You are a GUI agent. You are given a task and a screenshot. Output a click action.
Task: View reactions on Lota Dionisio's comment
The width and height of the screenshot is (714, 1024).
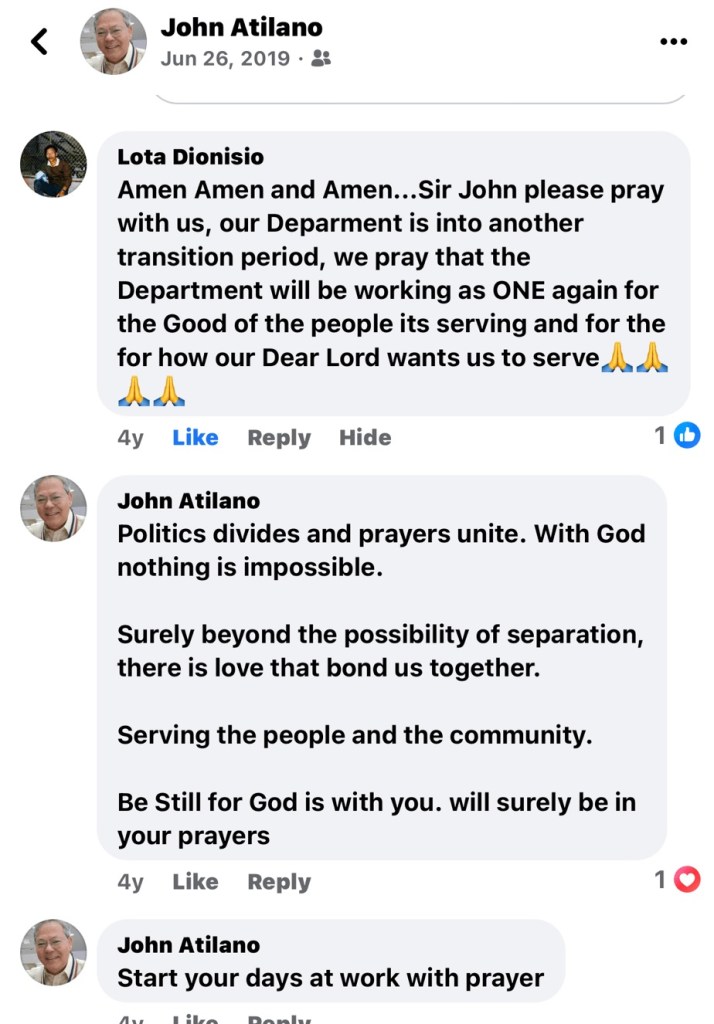677,435
